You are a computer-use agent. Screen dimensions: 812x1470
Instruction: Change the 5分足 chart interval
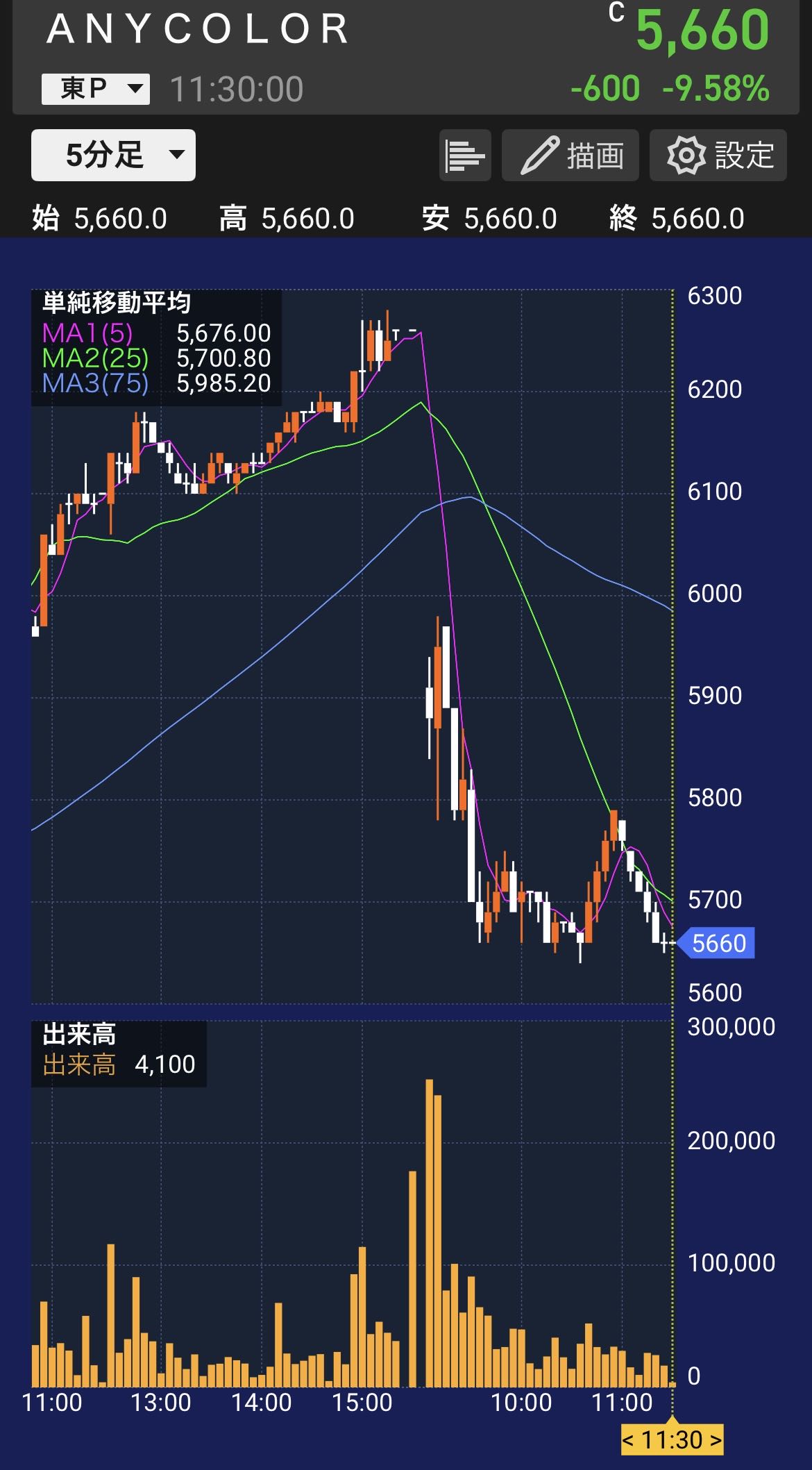[x=113, y=155]
